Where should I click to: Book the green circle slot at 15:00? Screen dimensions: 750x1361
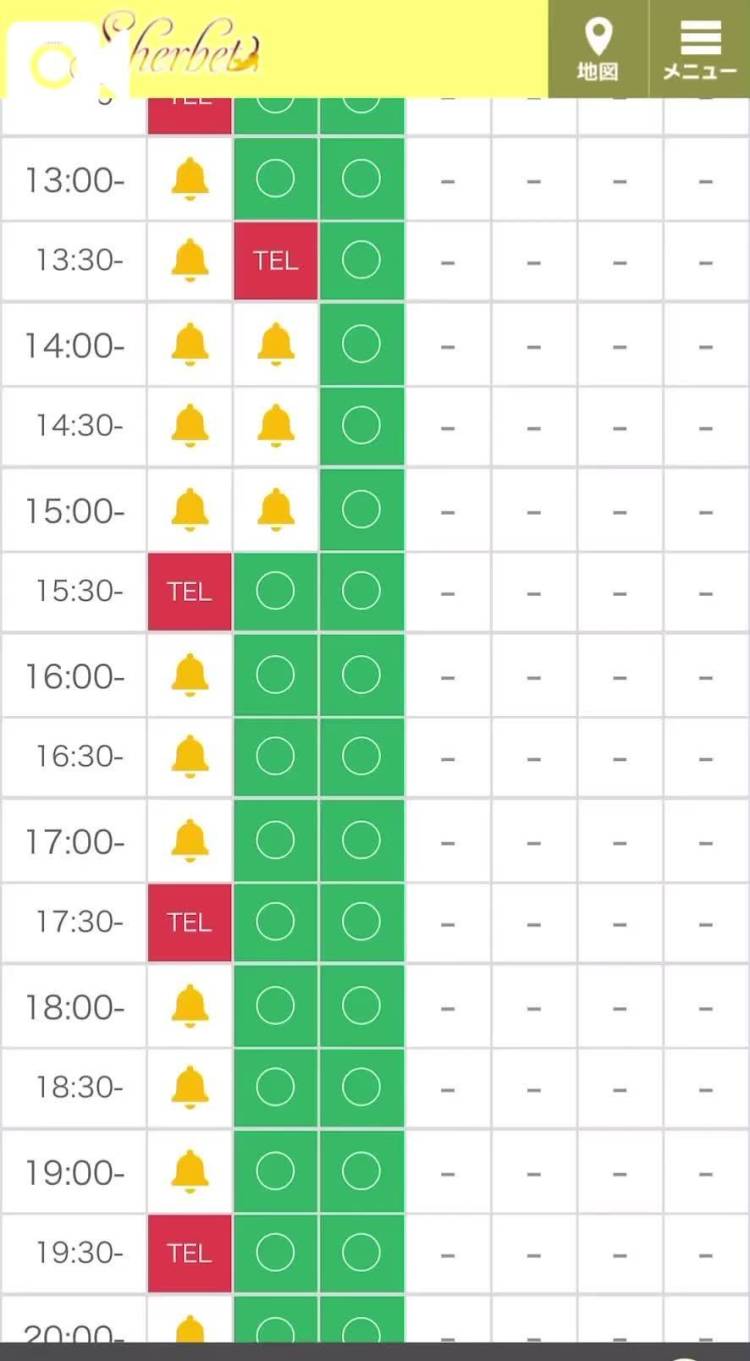[361, 510]
